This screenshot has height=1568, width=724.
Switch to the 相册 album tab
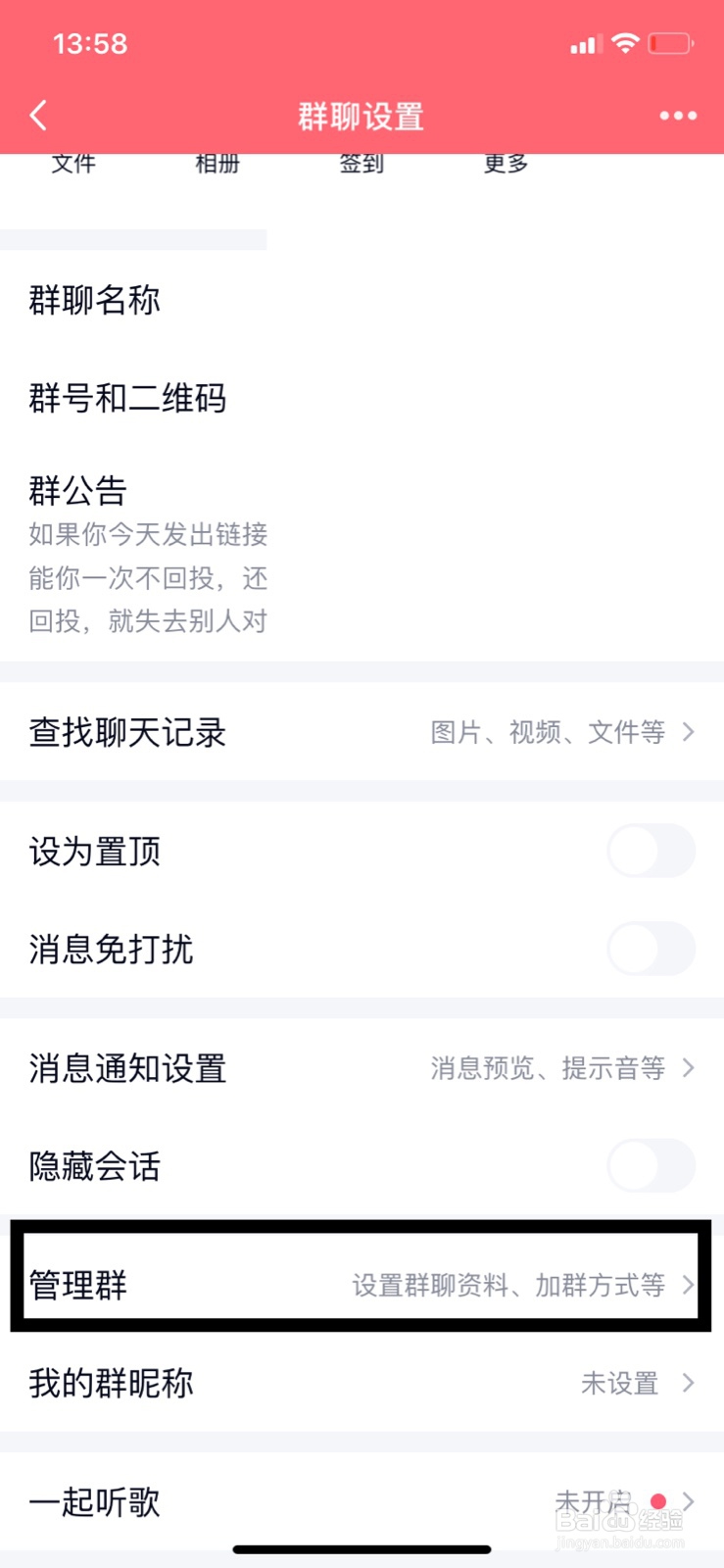(217, 163)
